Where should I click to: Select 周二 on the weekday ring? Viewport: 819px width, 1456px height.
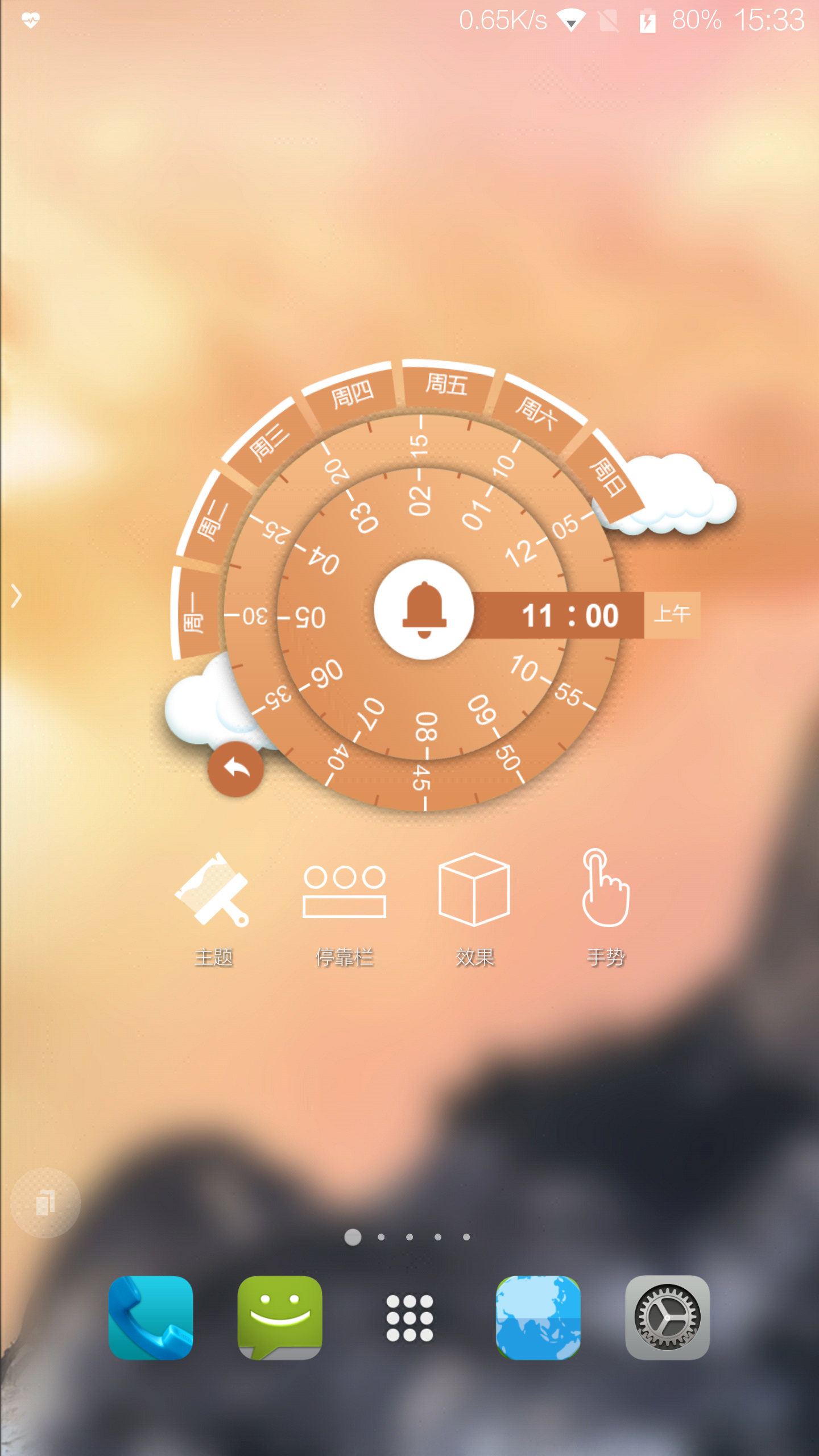[213, 519]
